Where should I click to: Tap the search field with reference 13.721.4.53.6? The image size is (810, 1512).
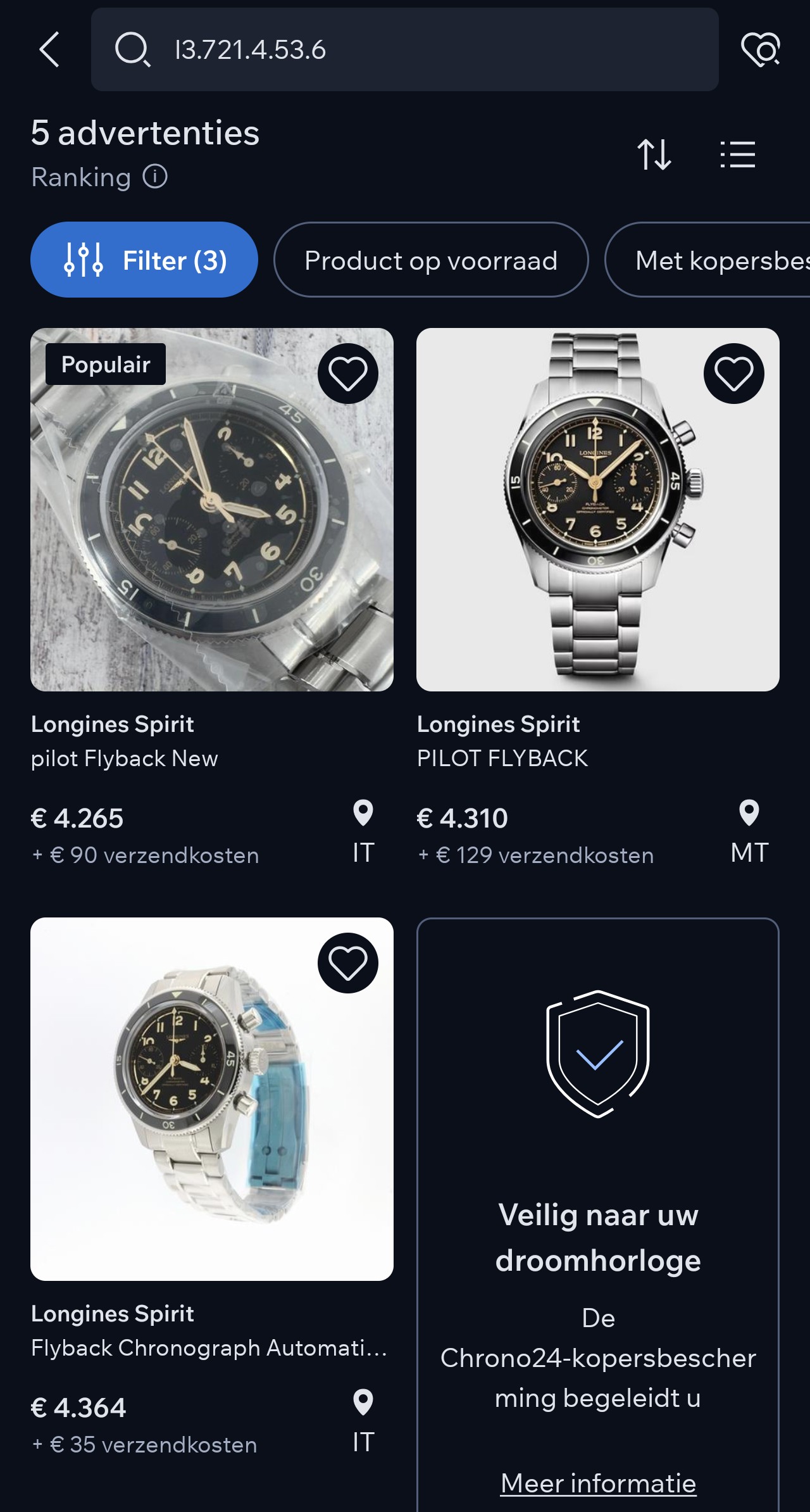[405, 49]
